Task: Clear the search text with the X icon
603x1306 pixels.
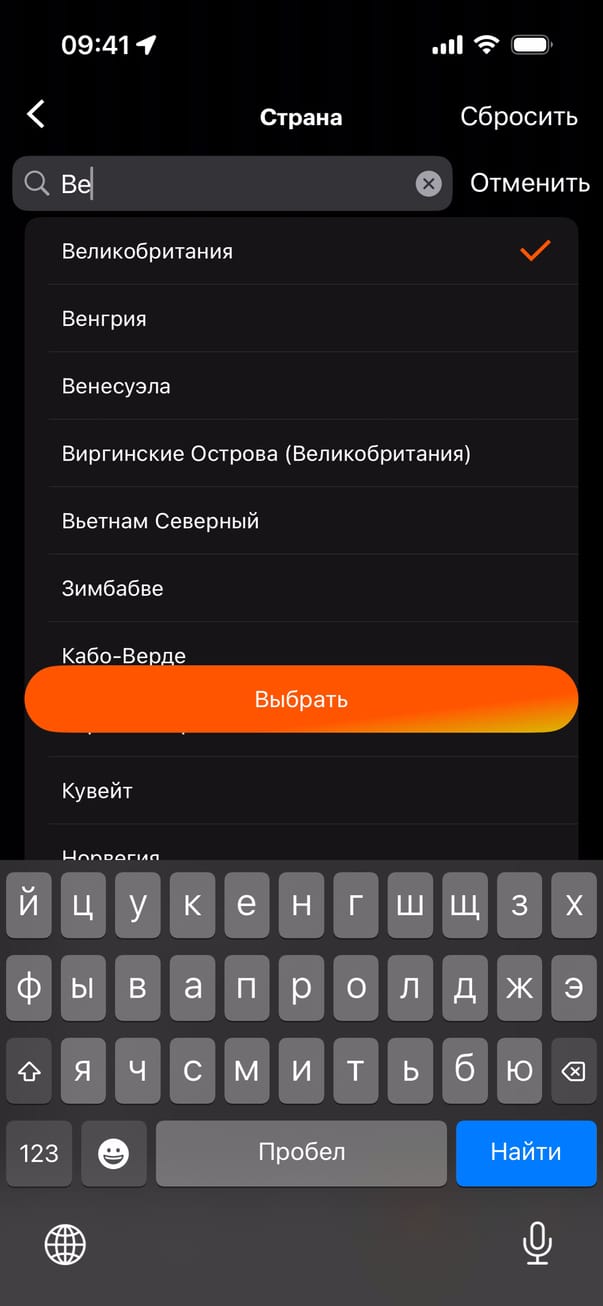Action: (x=428, y=184)
